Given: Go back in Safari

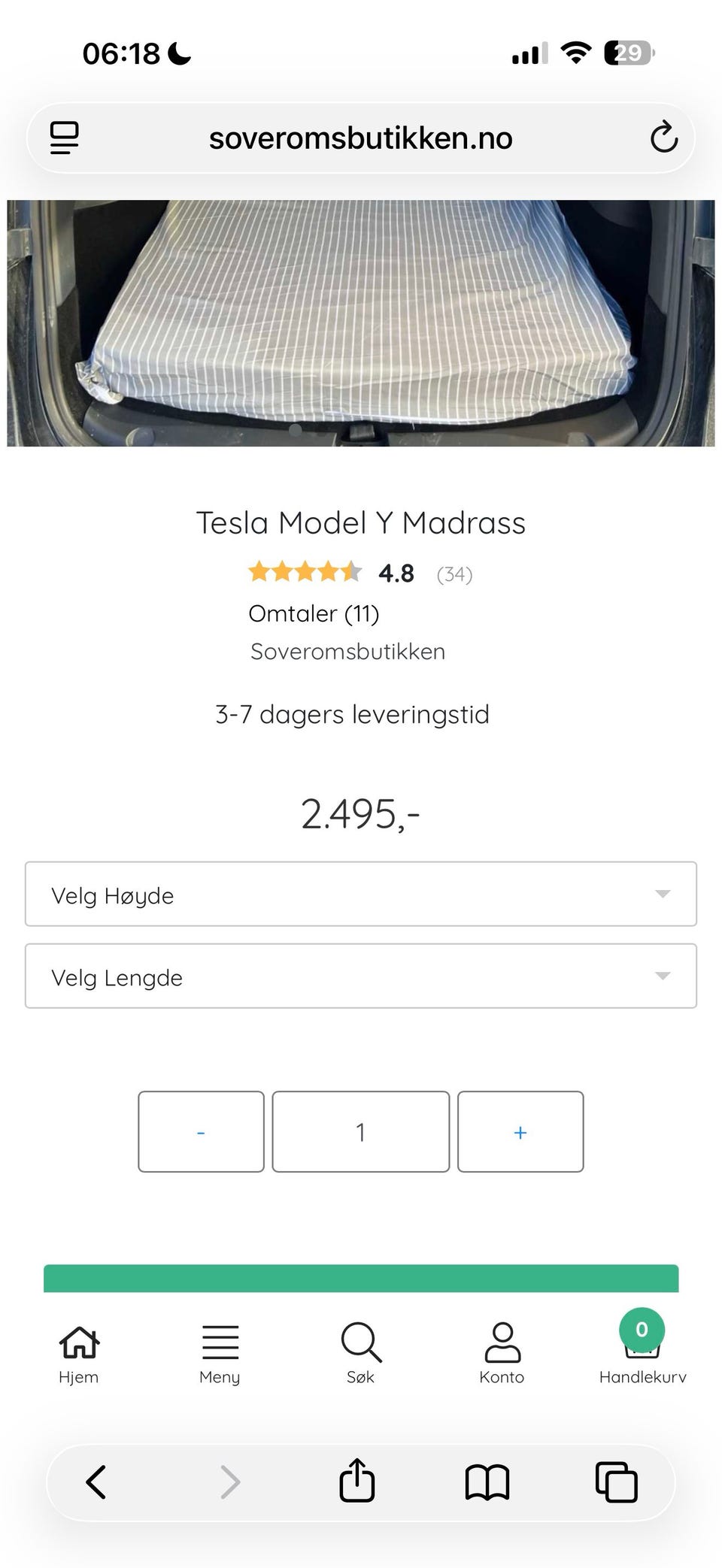Looking at the screenshot, I should tap(96, 1482).
